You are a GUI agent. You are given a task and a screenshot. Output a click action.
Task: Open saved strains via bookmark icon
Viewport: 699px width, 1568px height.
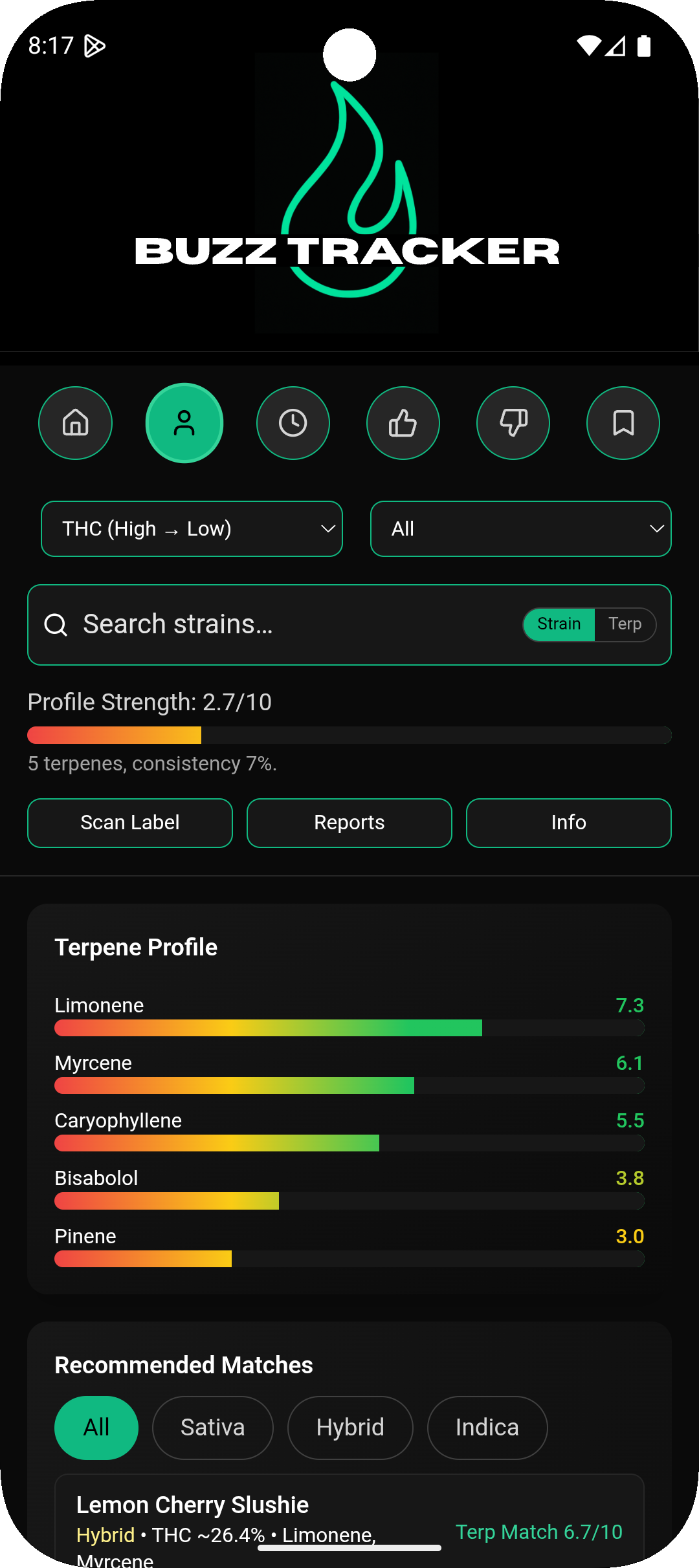click(623, 422)
